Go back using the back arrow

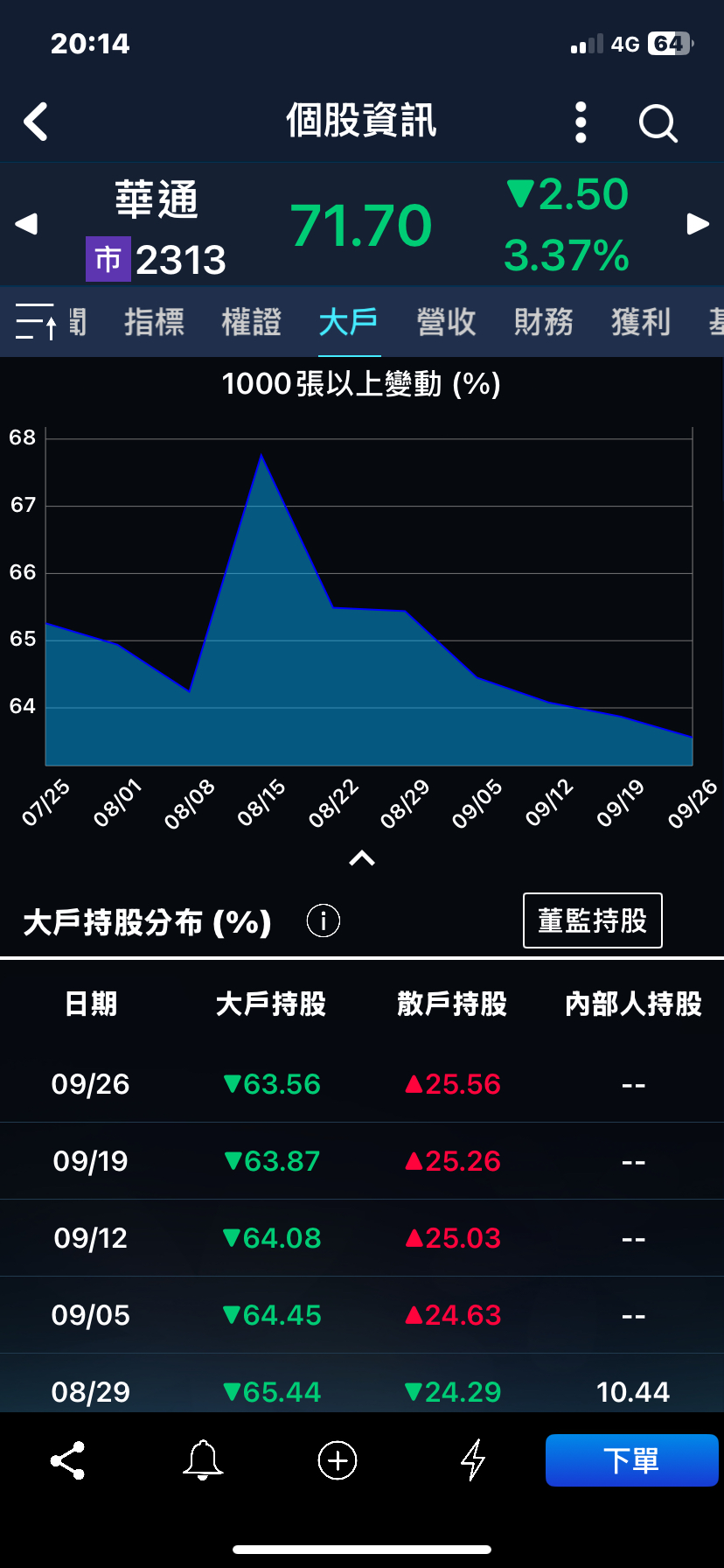[36, 122]
